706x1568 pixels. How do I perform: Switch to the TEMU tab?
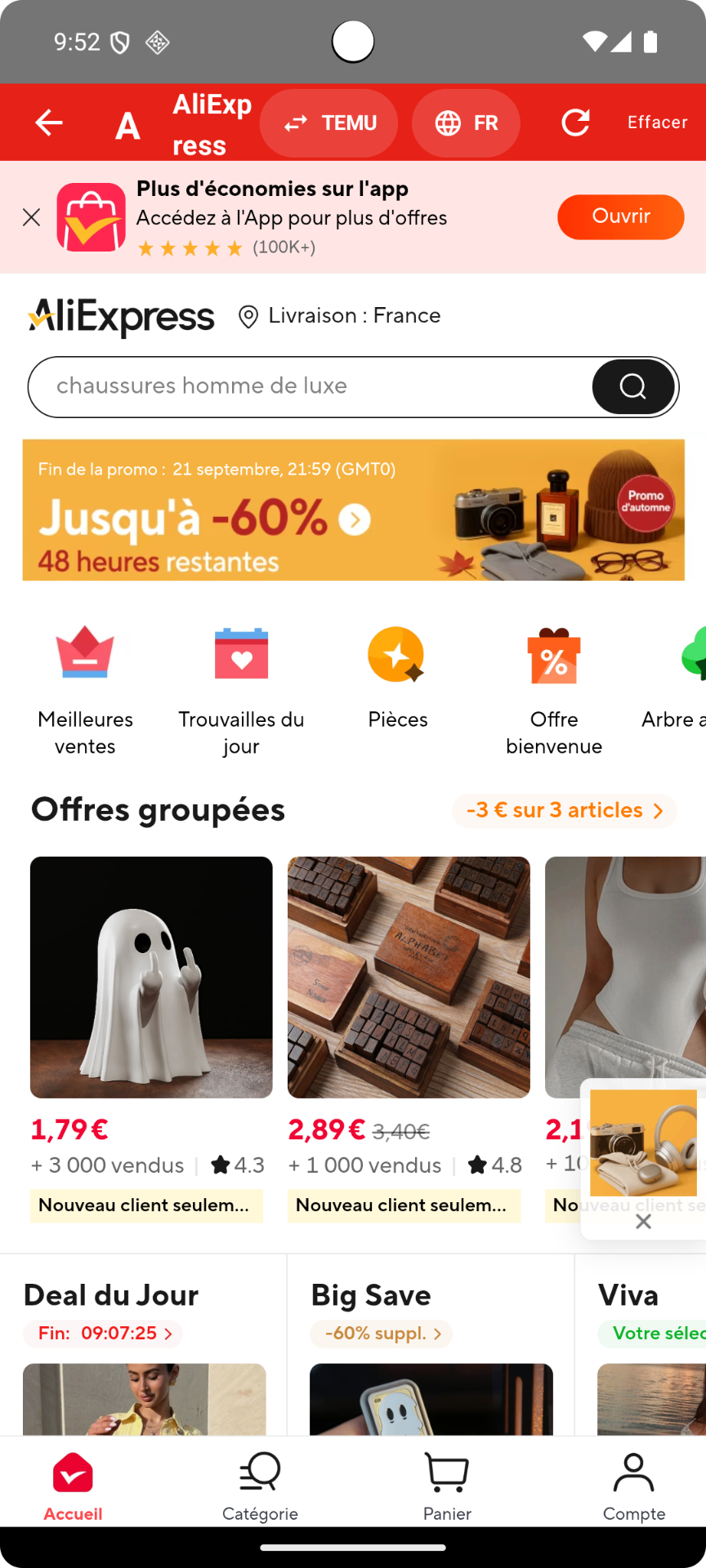click(x=328, y=122)
